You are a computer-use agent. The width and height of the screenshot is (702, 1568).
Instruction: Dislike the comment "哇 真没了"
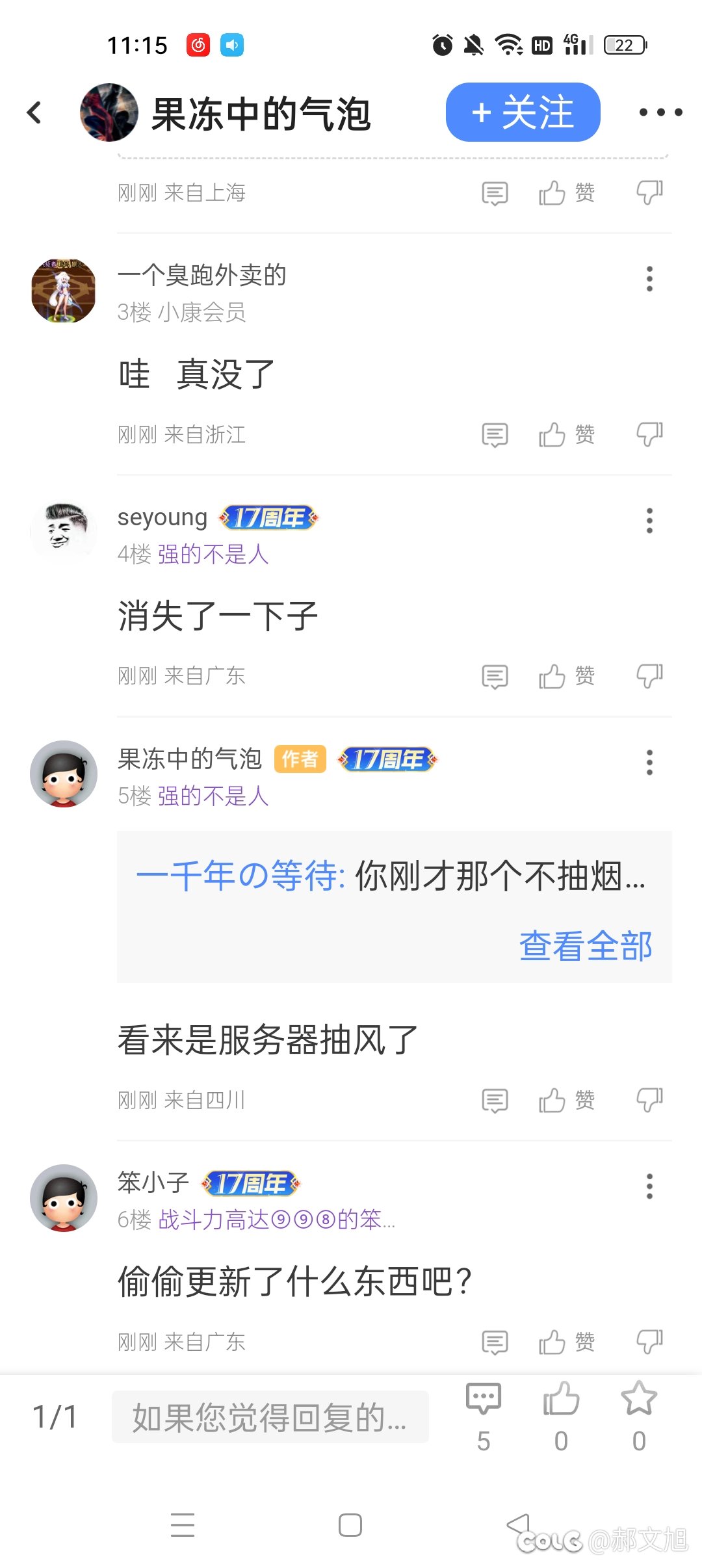pos(649,434)
